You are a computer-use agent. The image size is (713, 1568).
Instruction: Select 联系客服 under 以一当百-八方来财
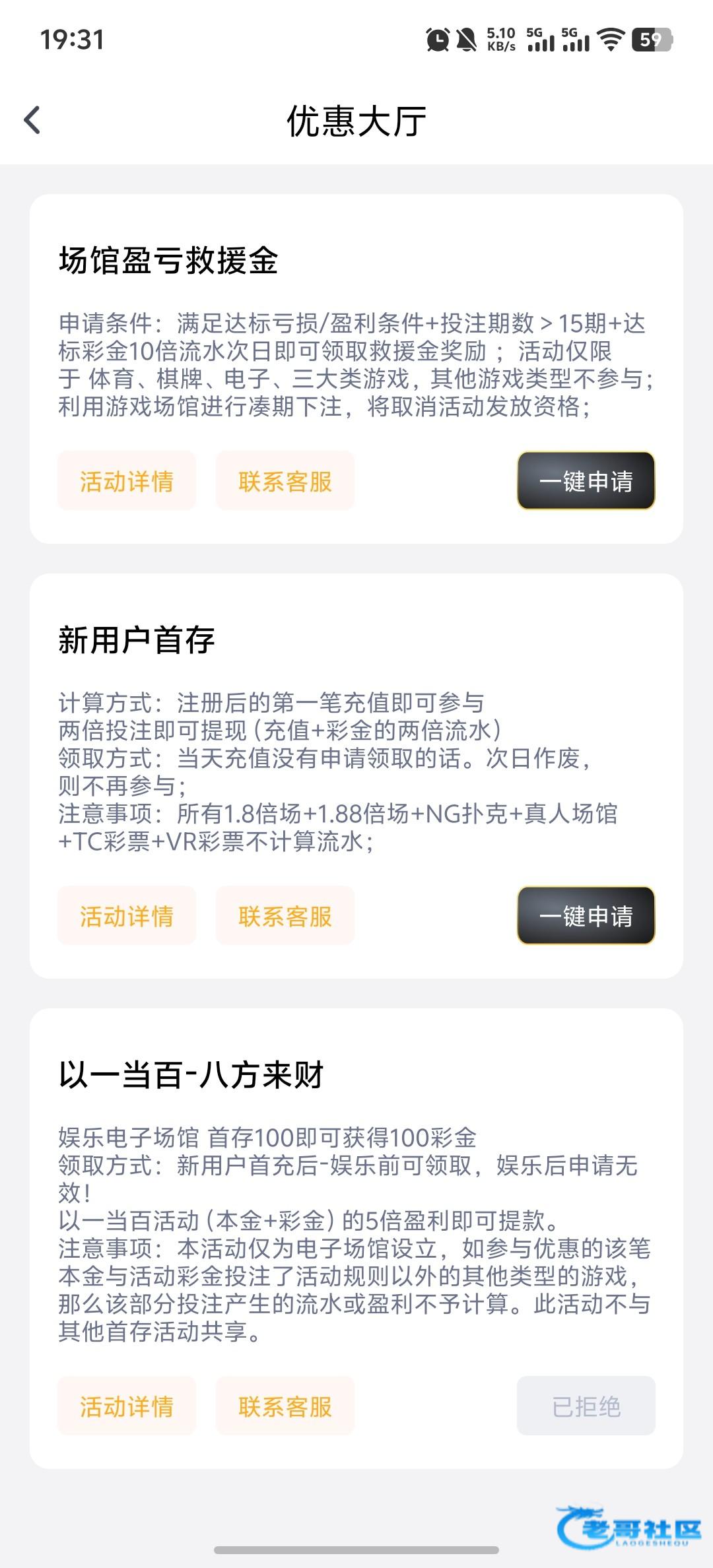pos(285,1406)
